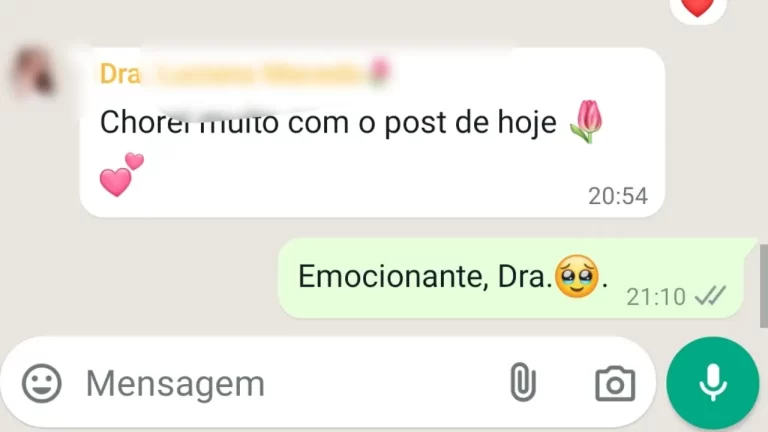This screenshot has height=432, width=768.
Task: Open the emoji picker
Action: tap(42, 383)
